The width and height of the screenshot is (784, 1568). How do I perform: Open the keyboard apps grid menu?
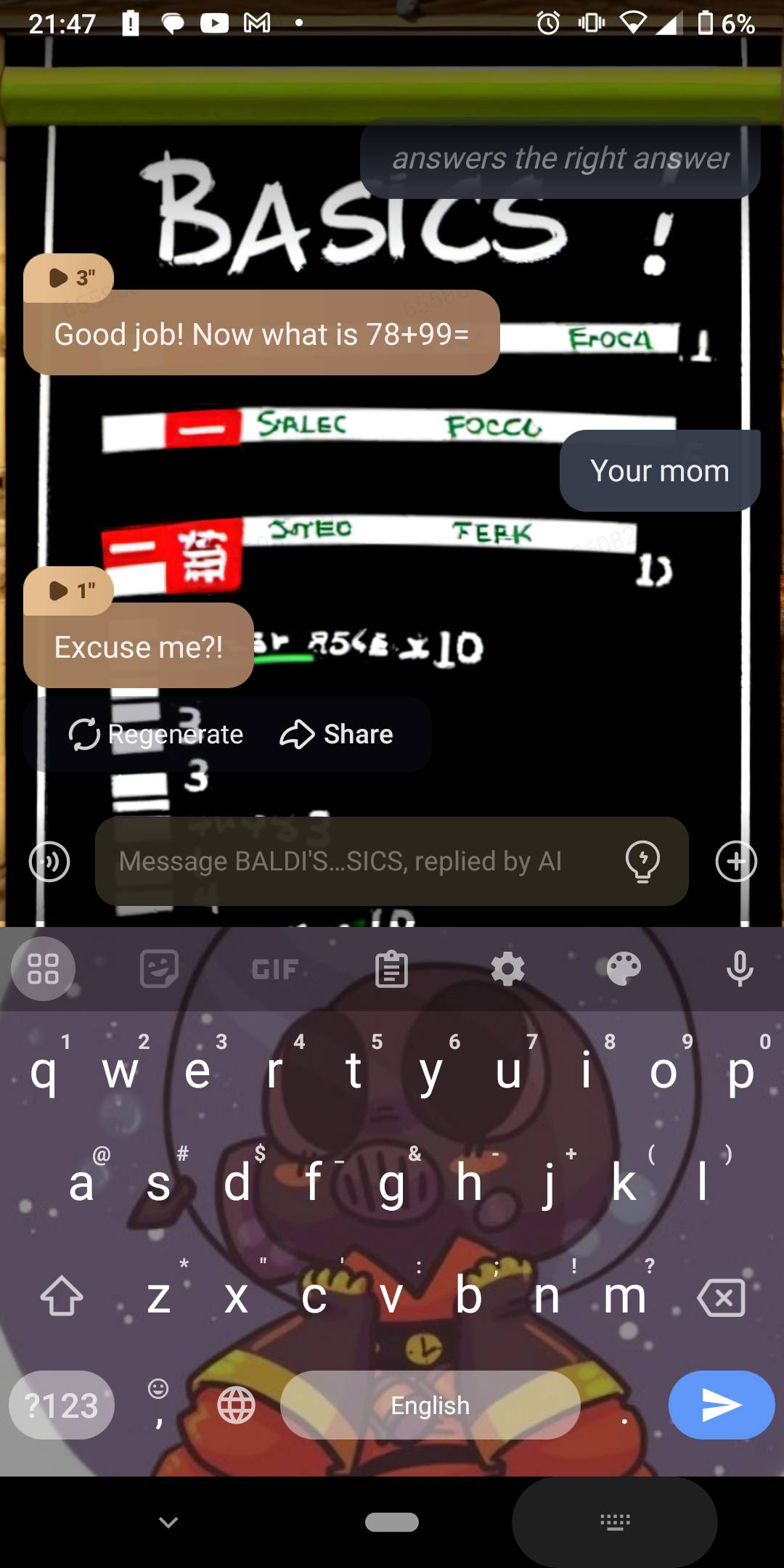click(x=43, y=969)
